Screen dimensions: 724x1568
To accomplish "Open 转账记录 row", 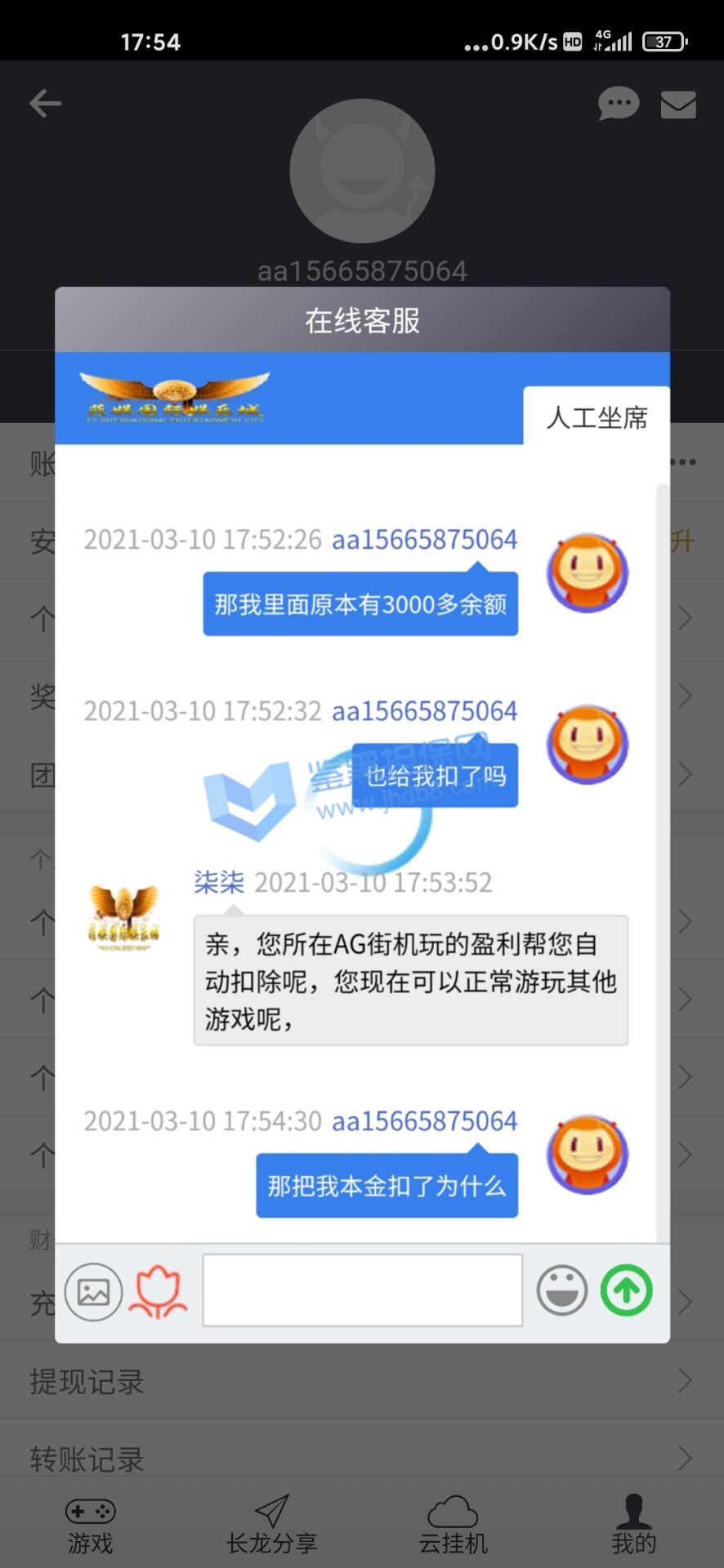I will click(x=361, y=1458).
